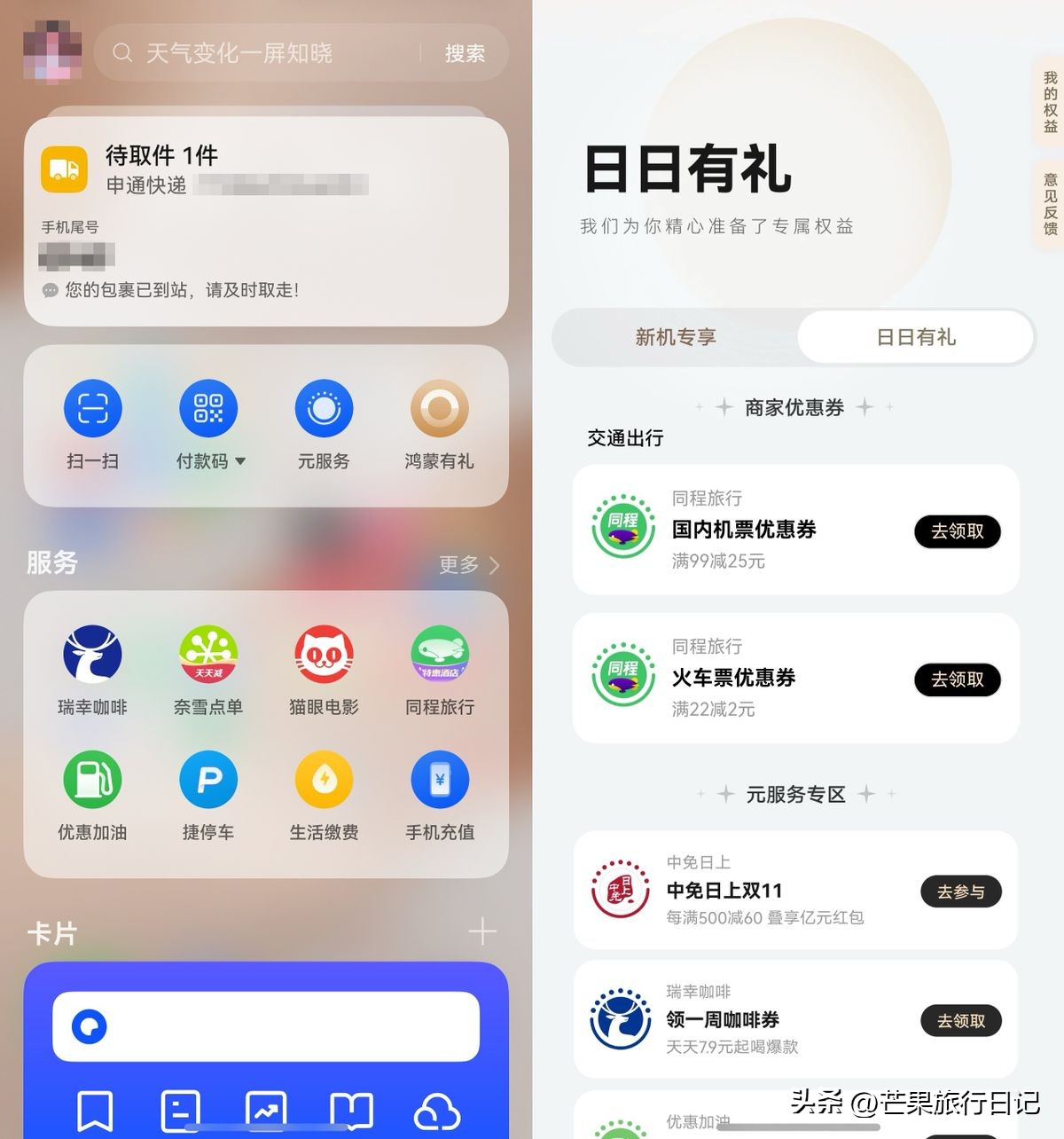Join the 中免日上双11 promotion

961,892
